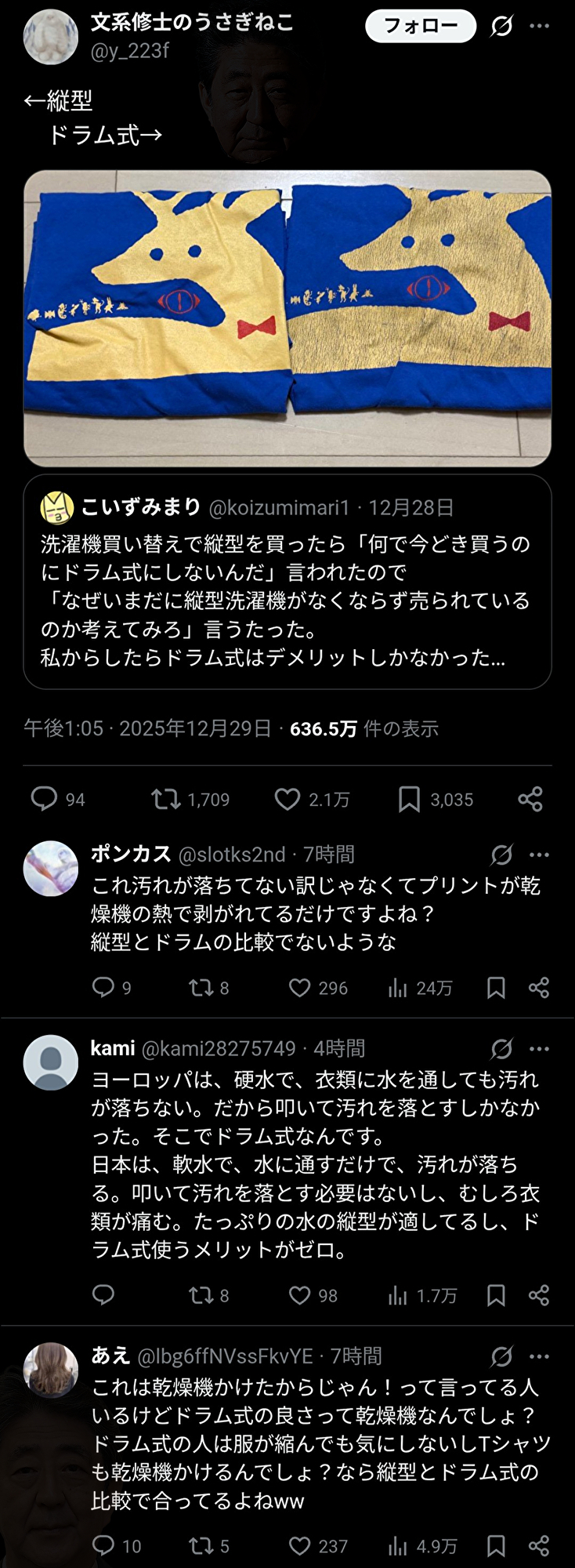The image size is (575, 1568).
Task: Repost the main post with 1,709 reposts
Action: point(165,799)
